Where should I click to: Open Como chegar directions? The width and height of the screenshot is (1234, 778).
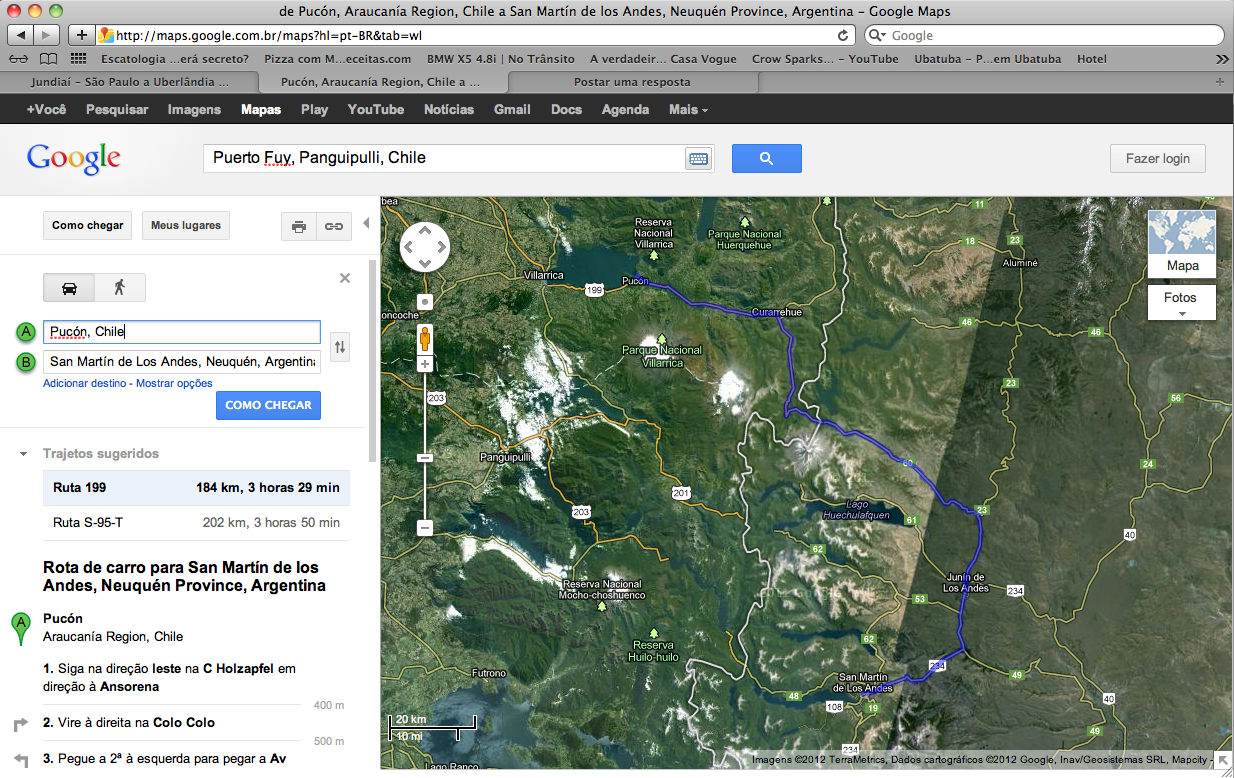tap(88, 226)
